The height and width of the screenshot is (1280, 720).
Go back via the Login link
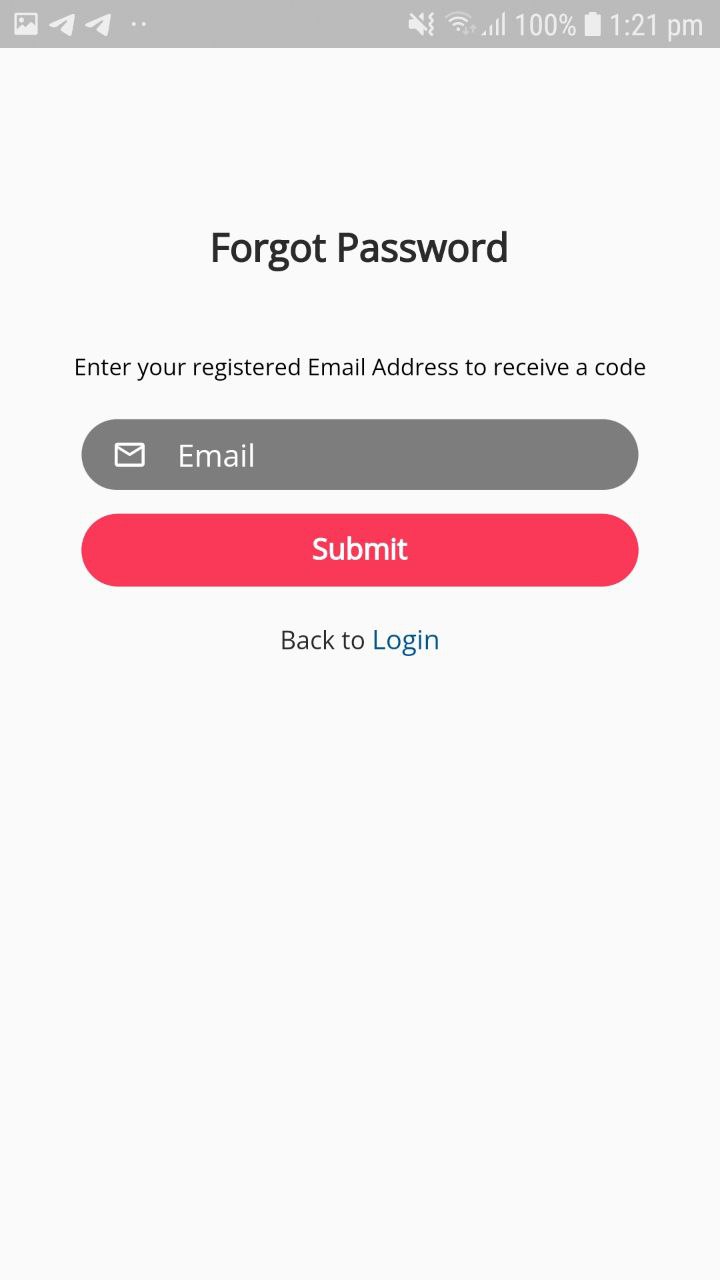(405, 640)
